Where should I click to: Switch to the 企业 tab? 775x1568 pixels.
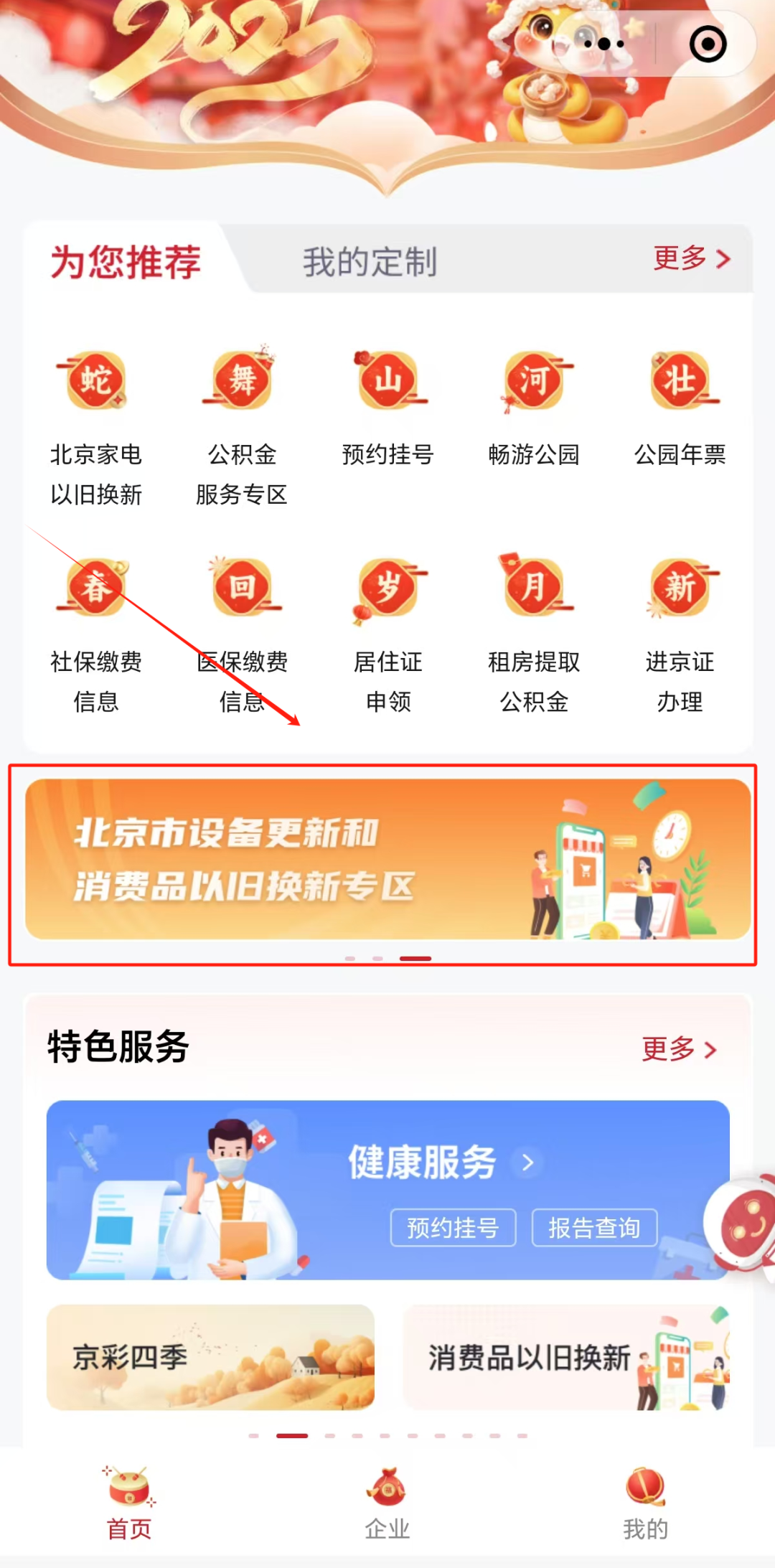(x=387, y=1504)
